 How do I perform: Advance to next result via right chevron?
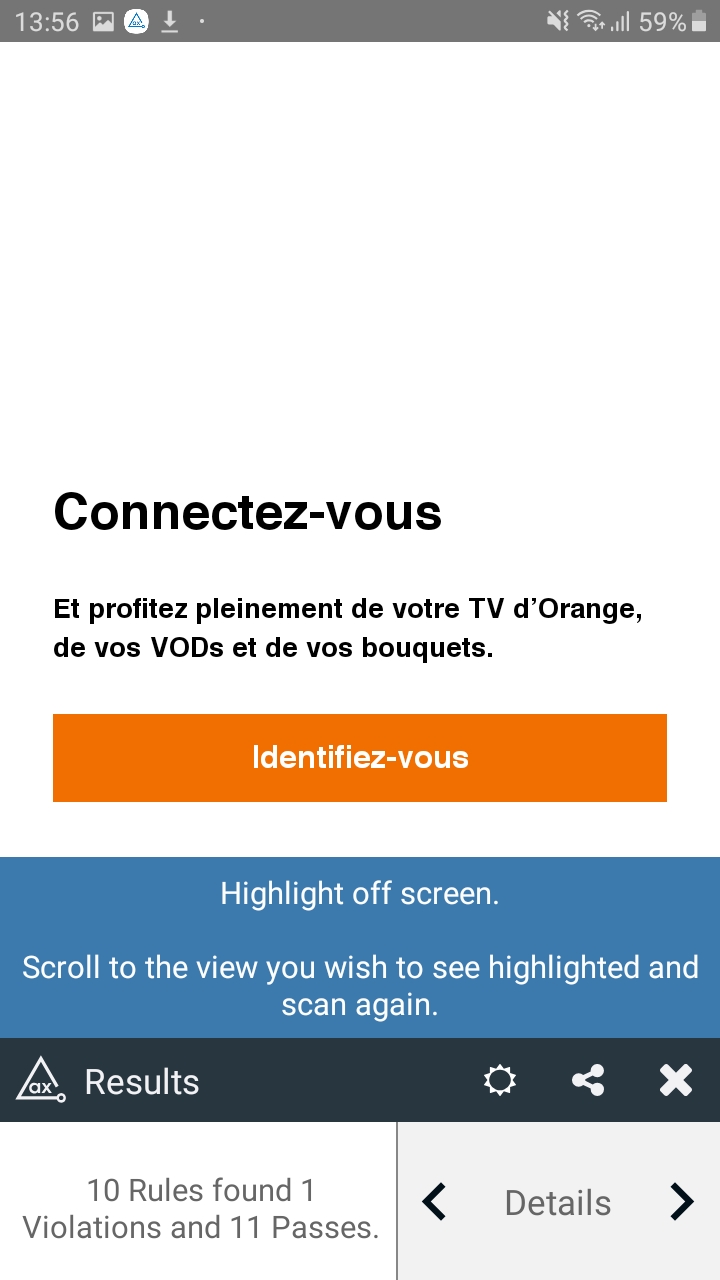(x=682, y=1201)
